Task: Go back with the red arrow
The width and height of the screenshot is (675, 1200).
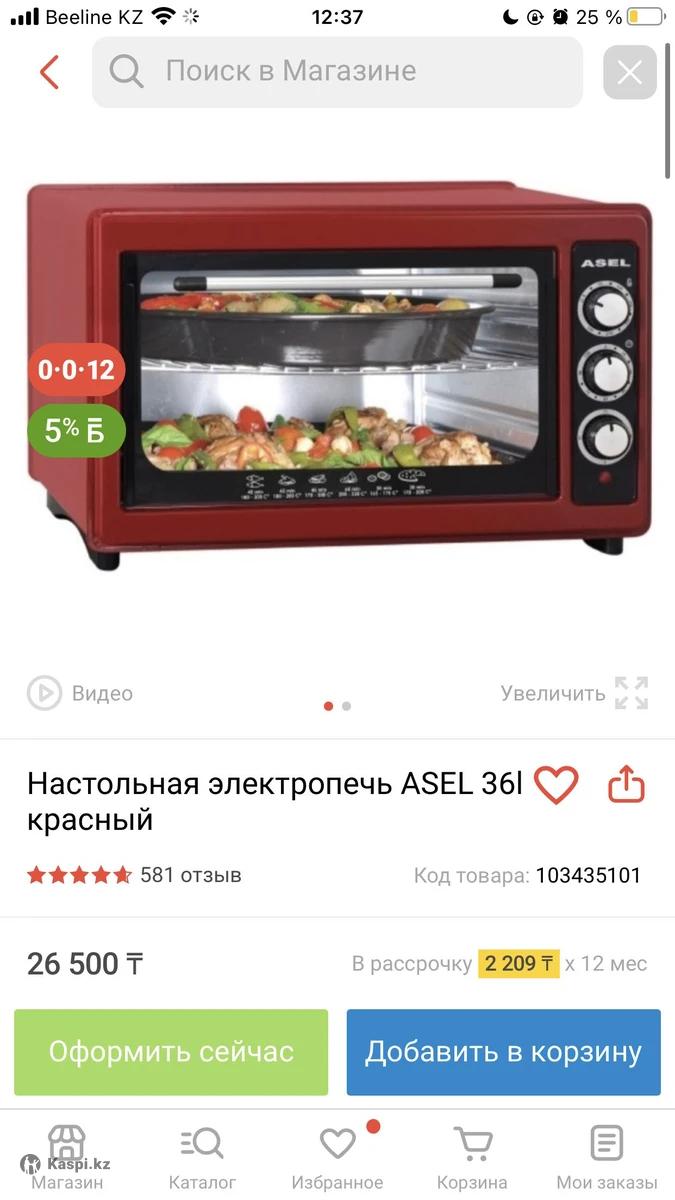Action: pos(49,72)
